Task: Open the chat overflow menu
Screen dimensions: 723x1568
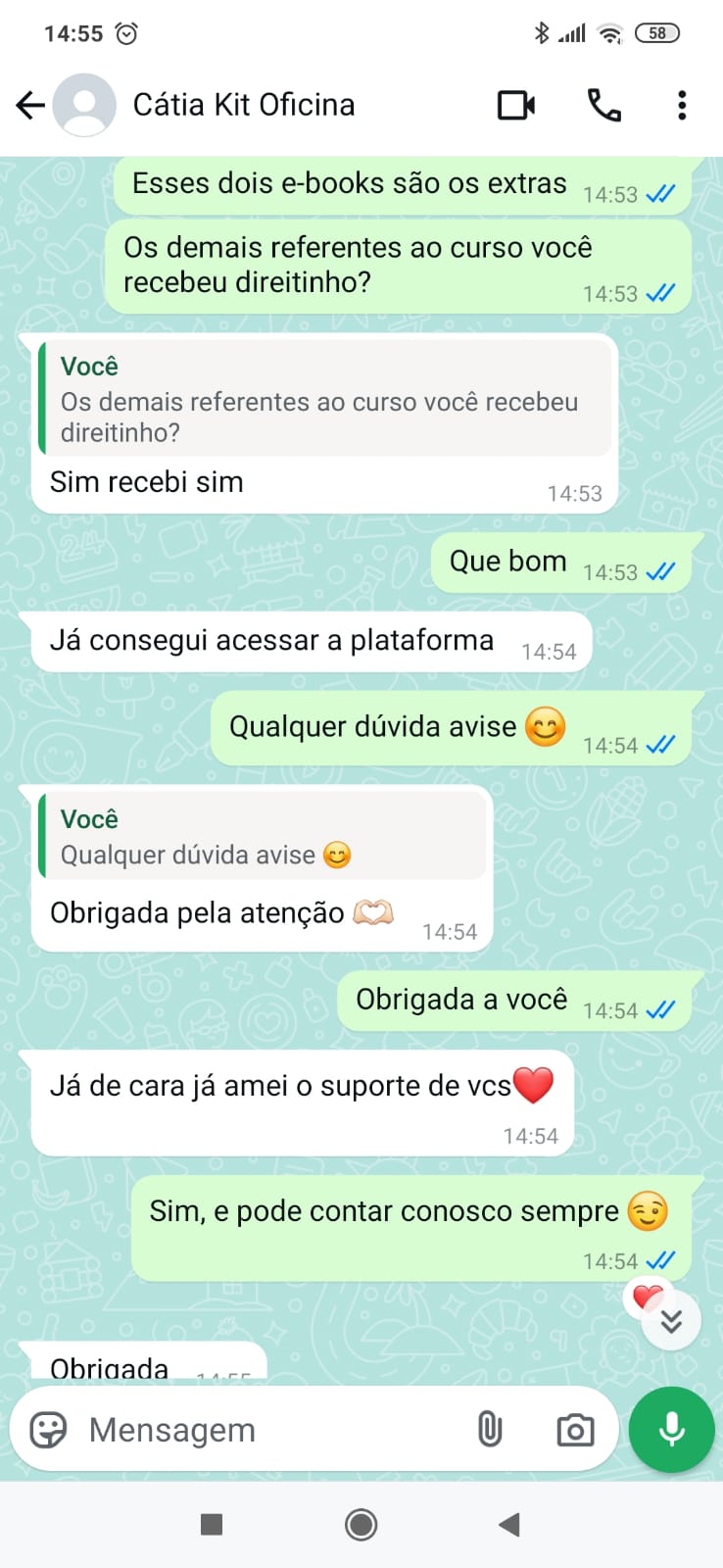Action: click(682, 105)
